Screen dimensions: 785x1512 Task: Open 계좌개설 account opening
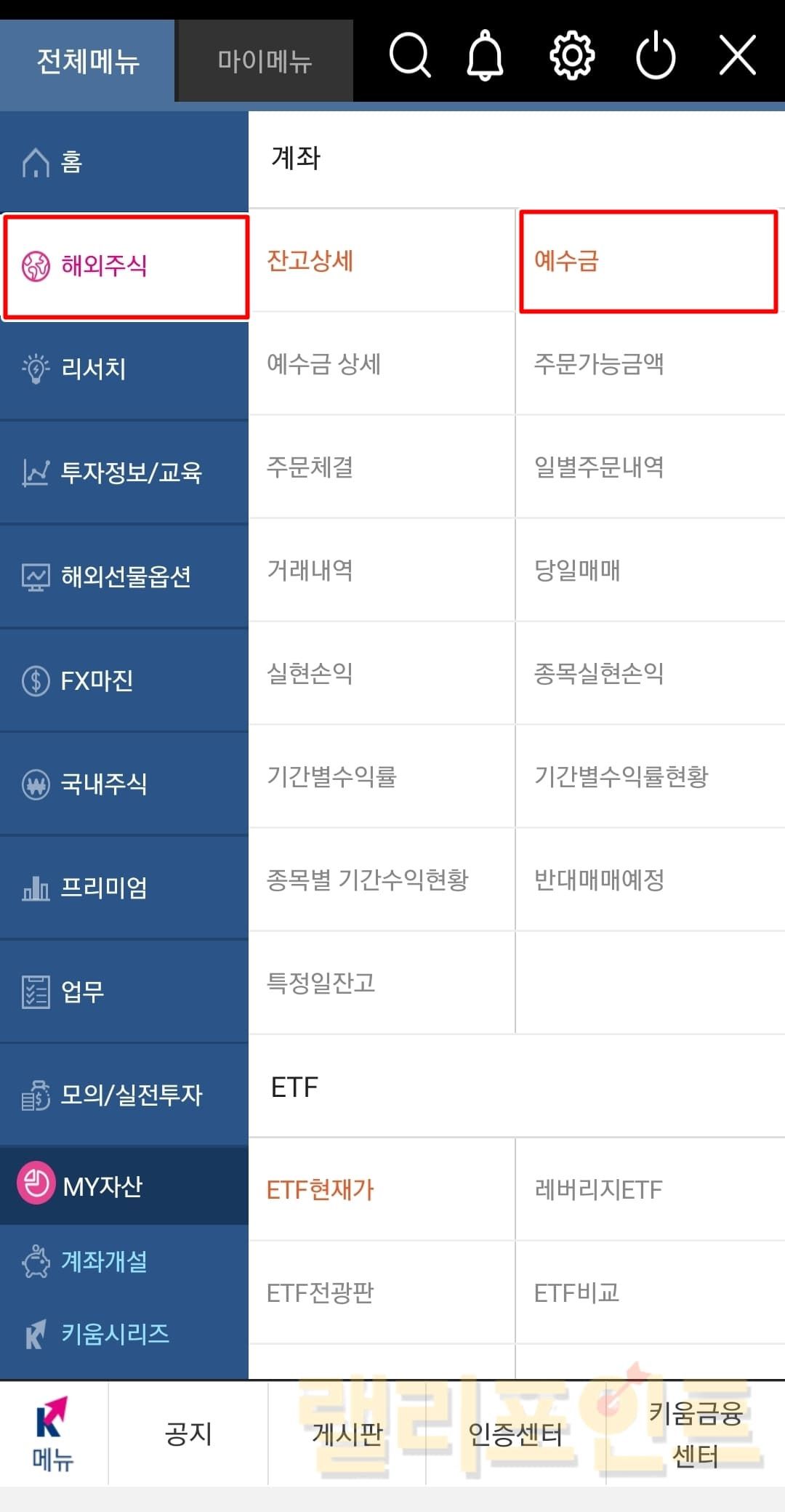click(x=124, y=1261)
